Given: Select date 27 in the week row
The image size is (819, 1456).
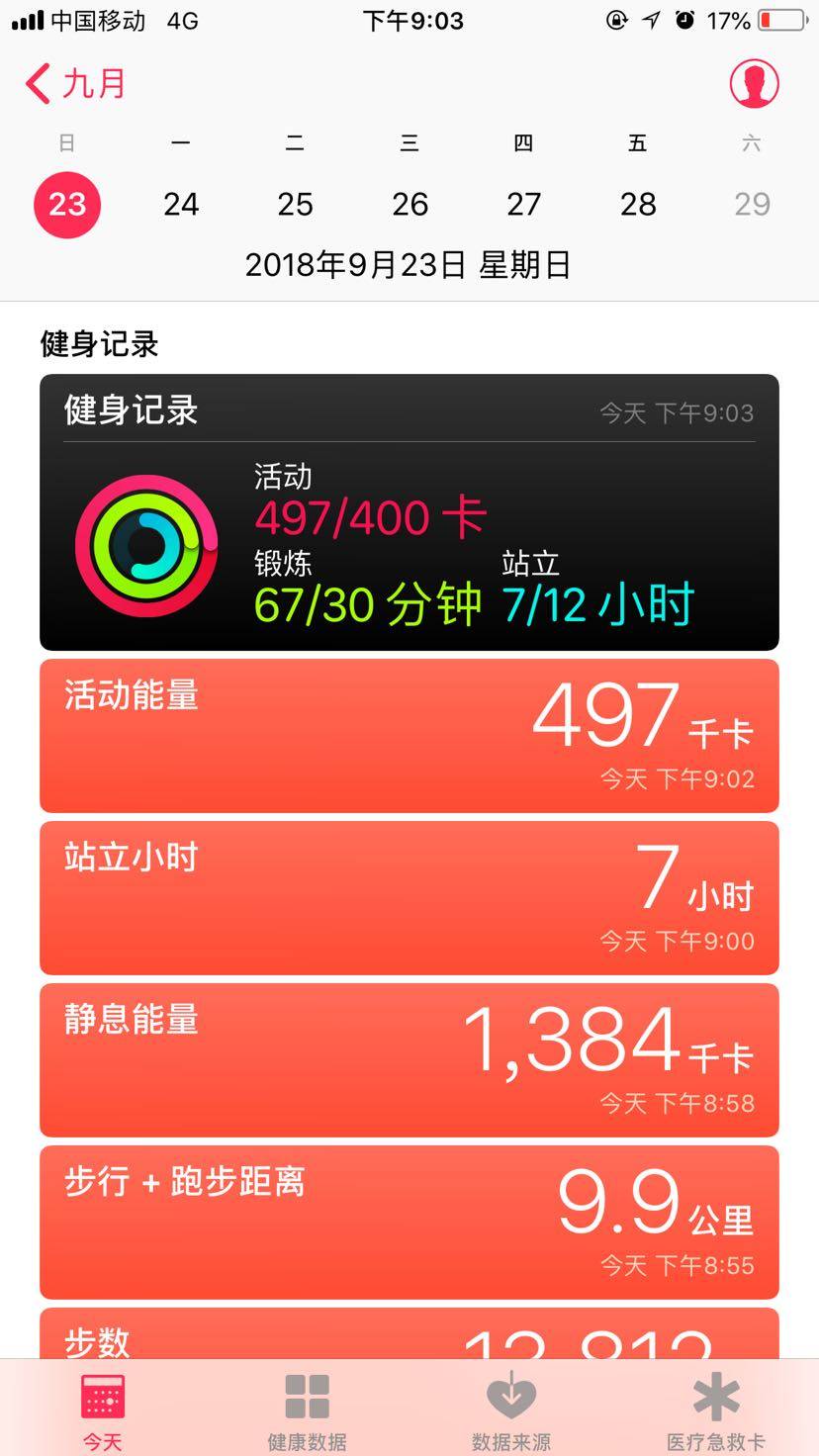Looking at the screenshot, I should 523,204.
